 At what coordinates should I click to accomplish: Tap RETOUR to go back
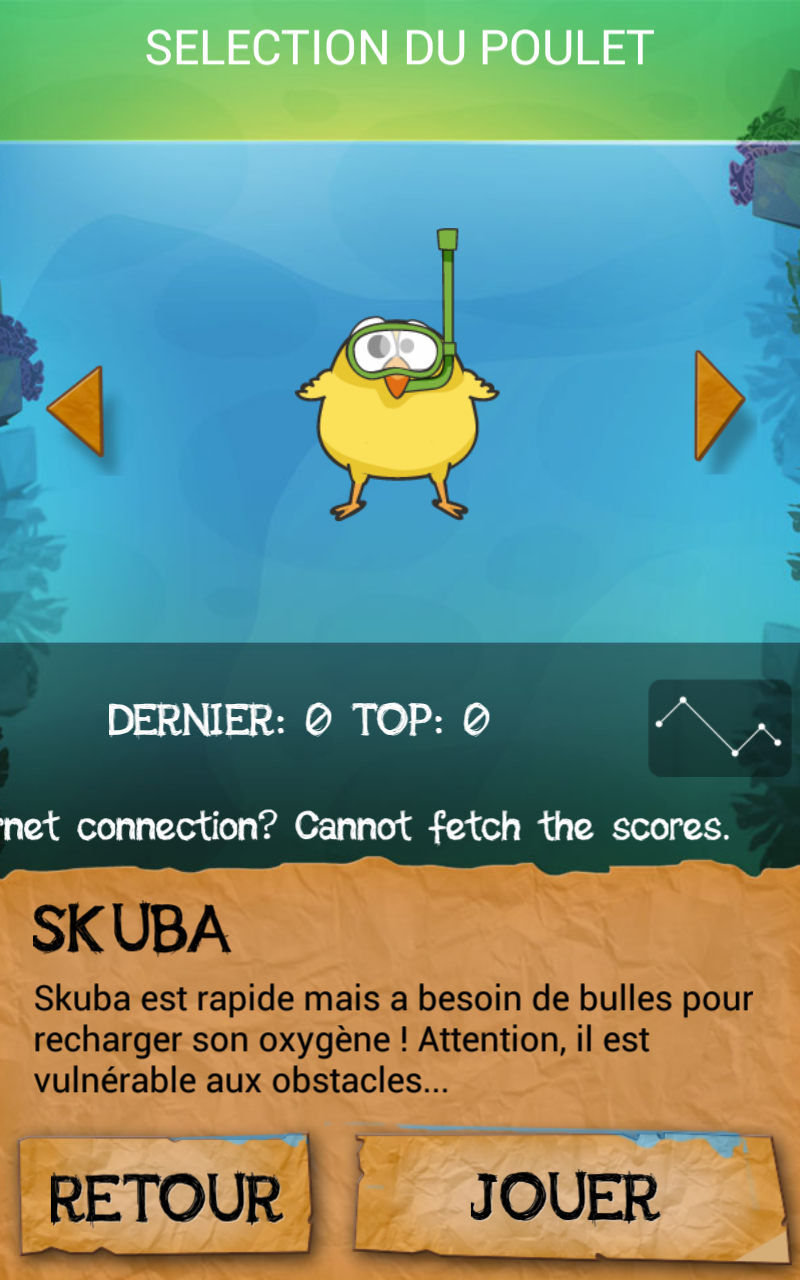pyautogui.click(x=166, y=1197)
